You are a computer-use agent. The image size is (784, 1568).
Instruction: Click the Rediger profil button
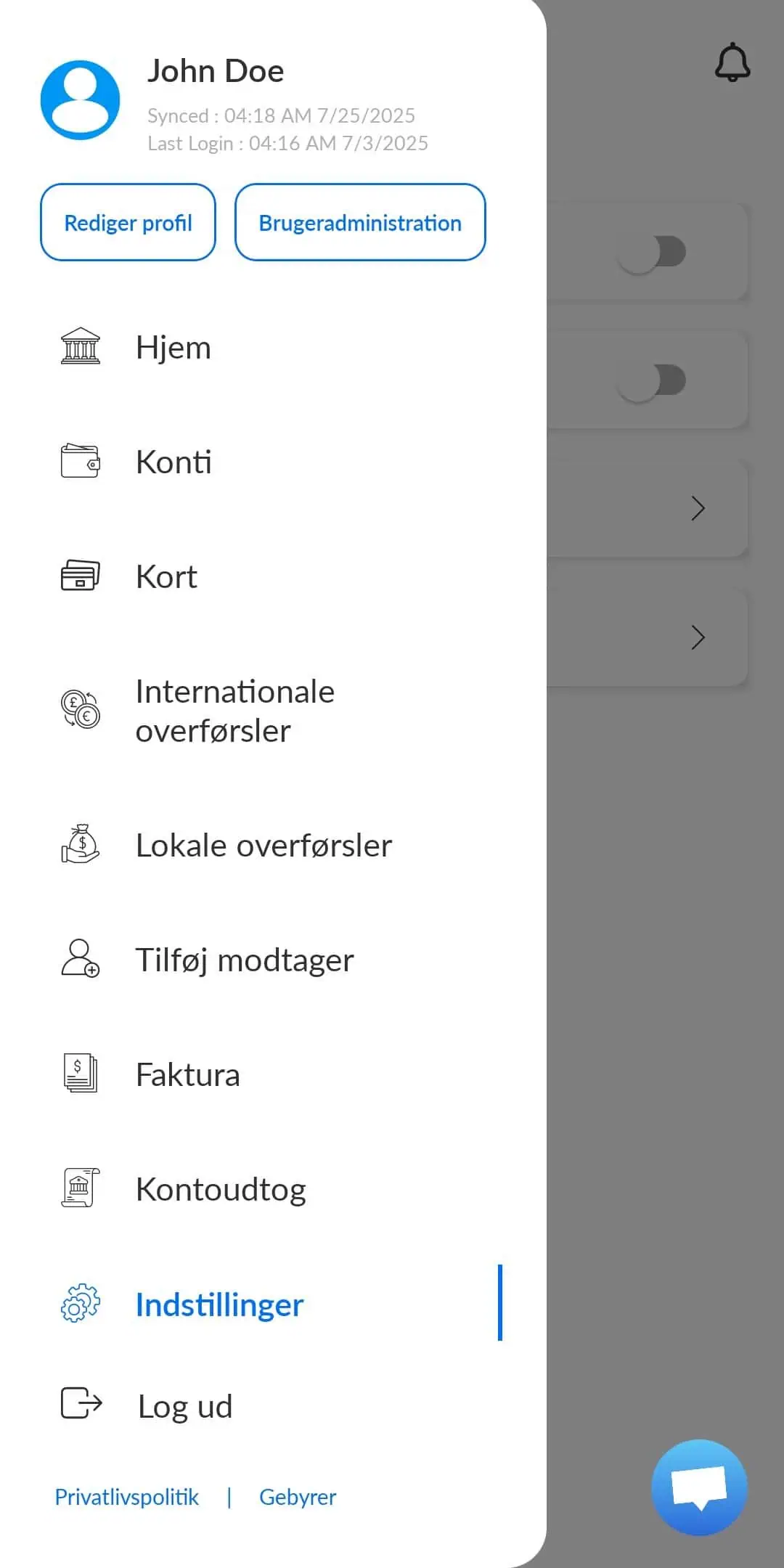128,222
